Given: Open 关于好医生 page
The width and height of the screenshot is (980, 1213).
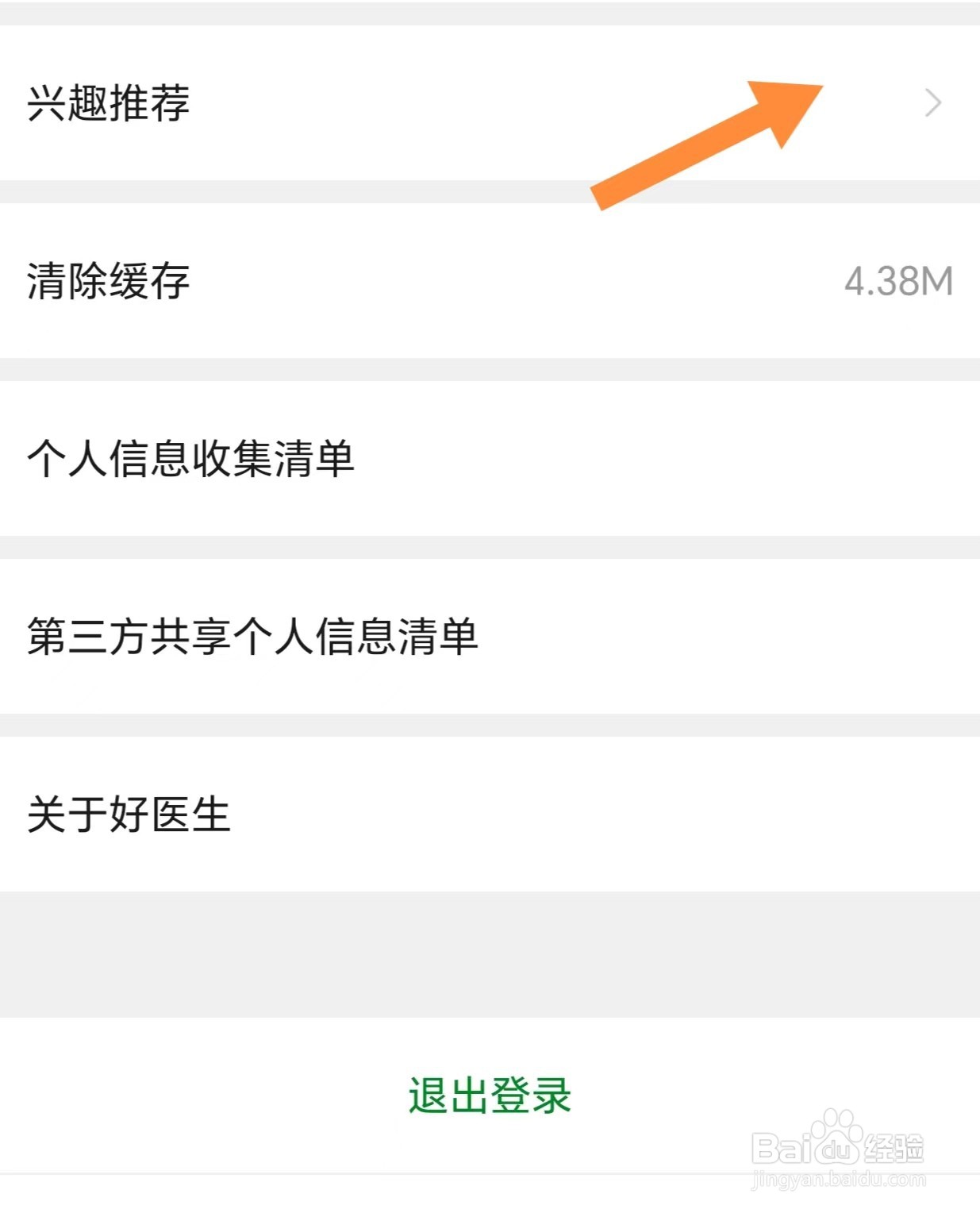Looking at the screenshot, I should (x=490, y=814).
